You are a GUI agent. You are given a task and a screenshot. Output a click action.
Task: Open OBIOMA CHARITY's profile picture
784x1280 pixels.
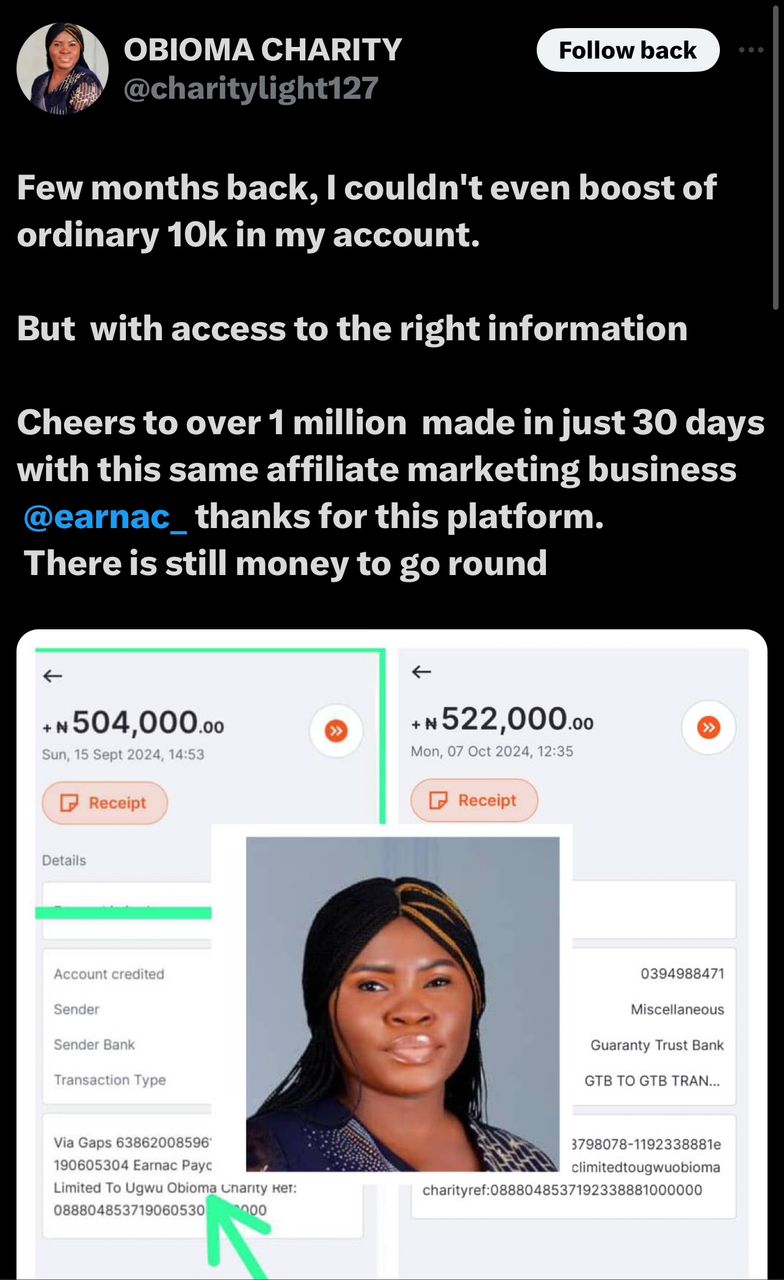point(62,68)
